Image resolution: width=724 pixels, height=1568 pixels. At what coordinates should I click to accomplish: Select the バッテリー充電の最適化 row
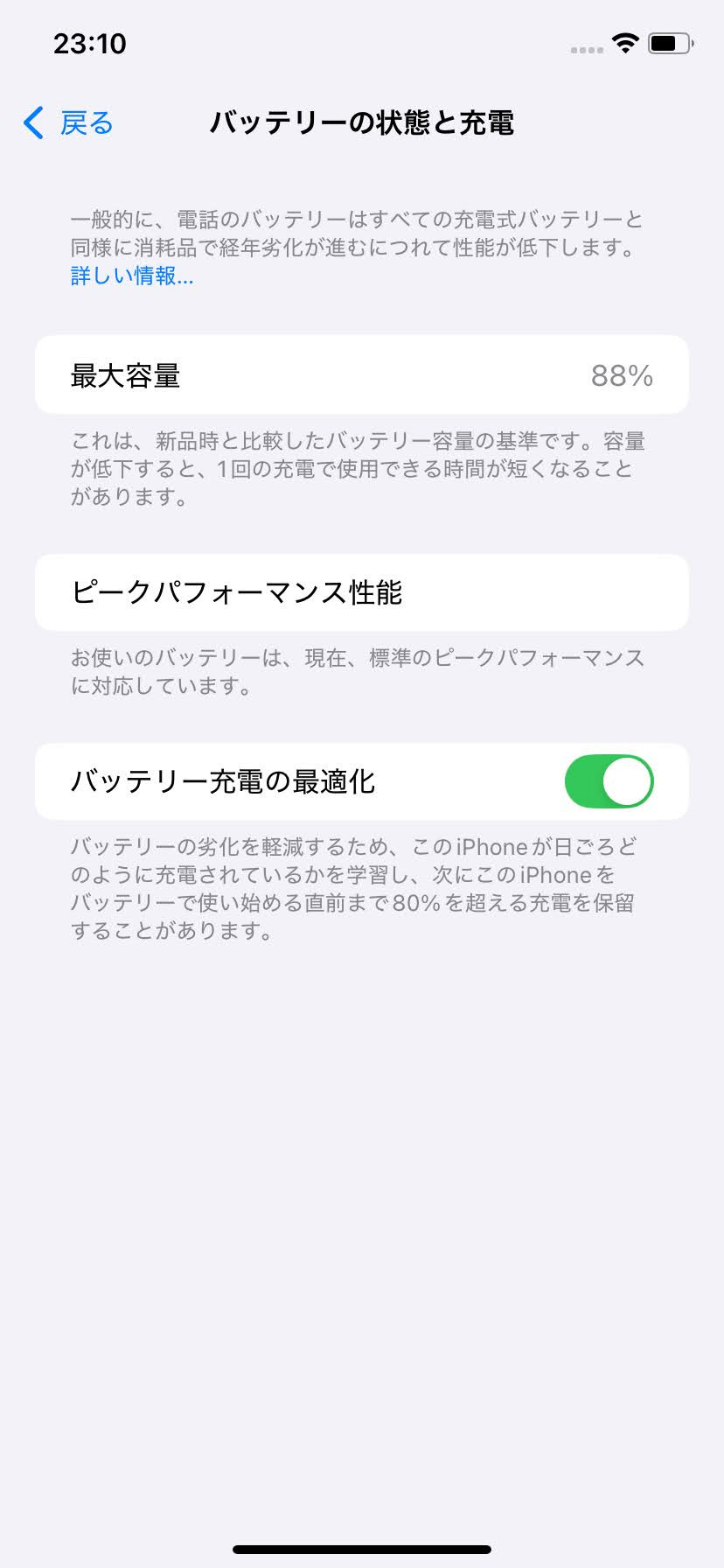(362, 781)
